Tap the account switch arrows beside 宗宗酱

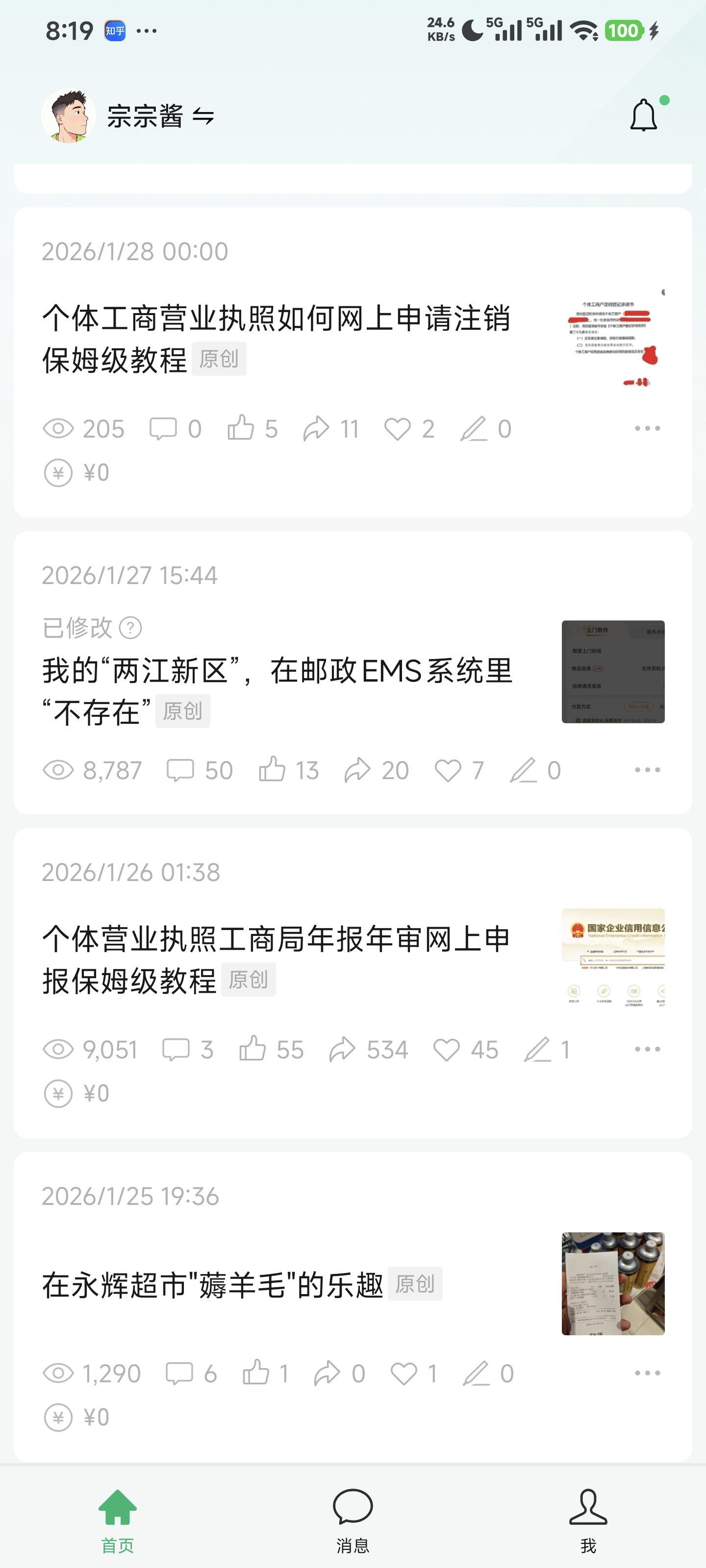[x=203, y=116]
